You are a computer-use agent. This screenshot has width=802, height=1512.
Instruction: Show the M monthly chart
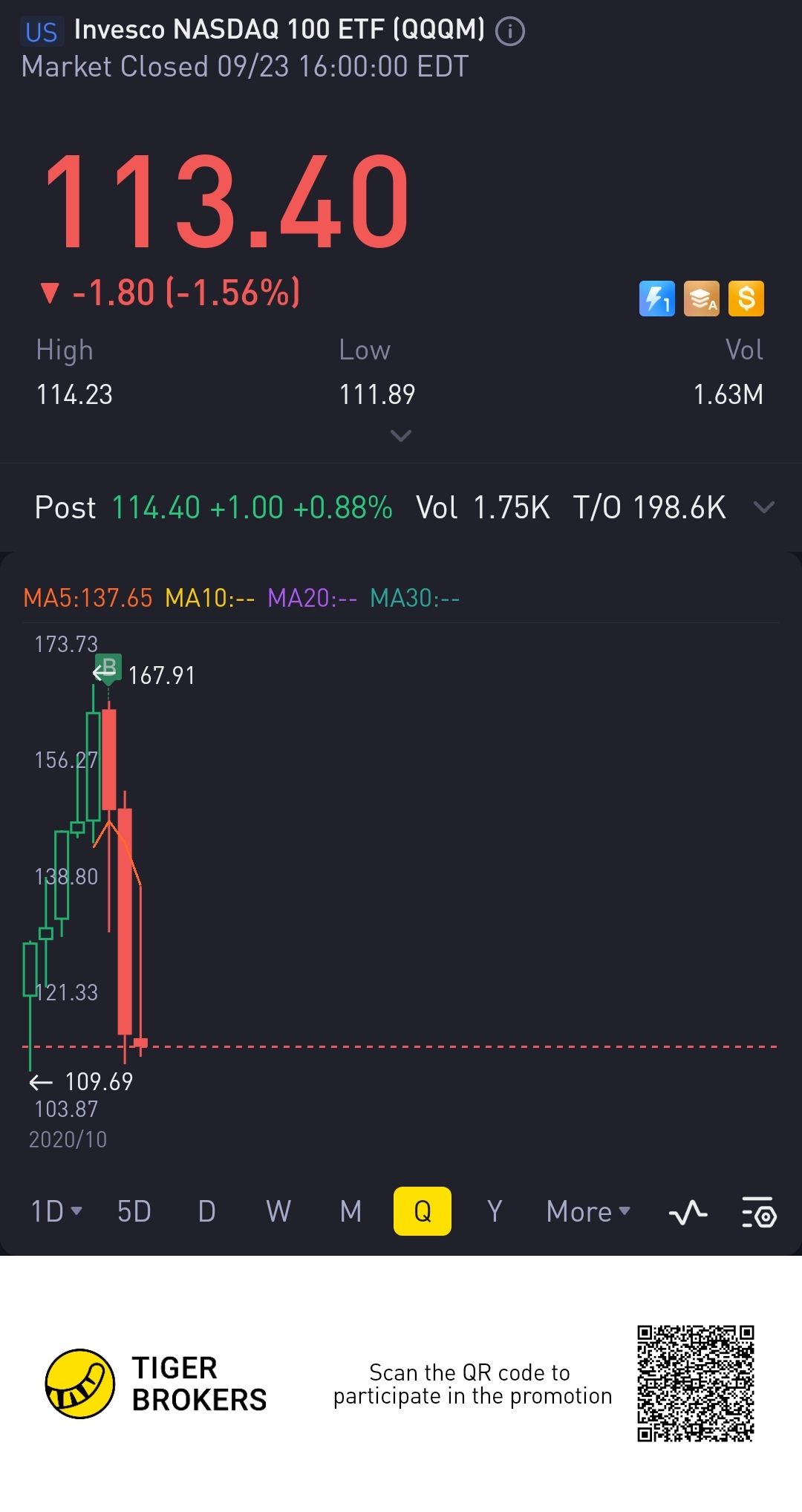point(351,1211)
